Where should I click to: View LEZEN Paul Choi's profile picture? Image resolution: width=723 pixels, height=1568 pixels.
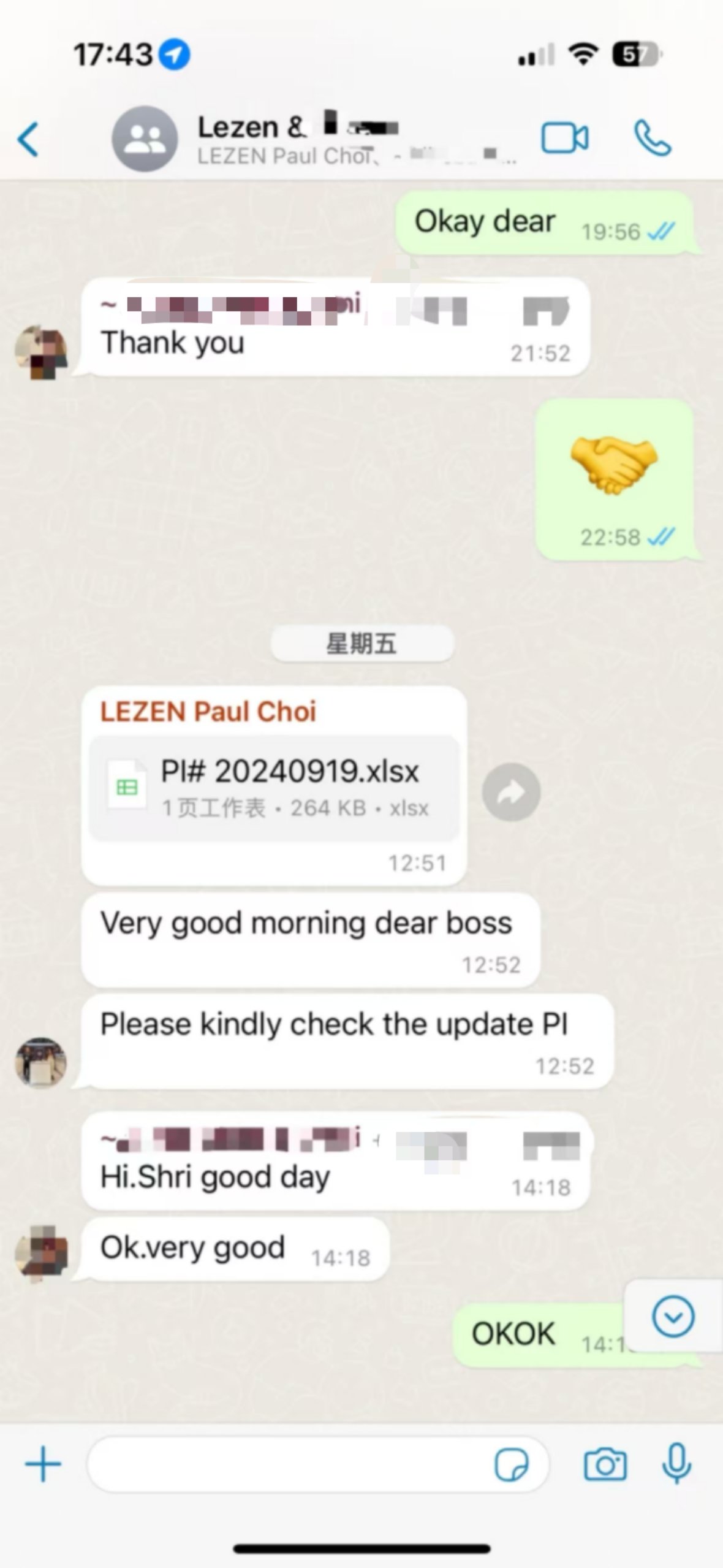(x=41, y=1062)
